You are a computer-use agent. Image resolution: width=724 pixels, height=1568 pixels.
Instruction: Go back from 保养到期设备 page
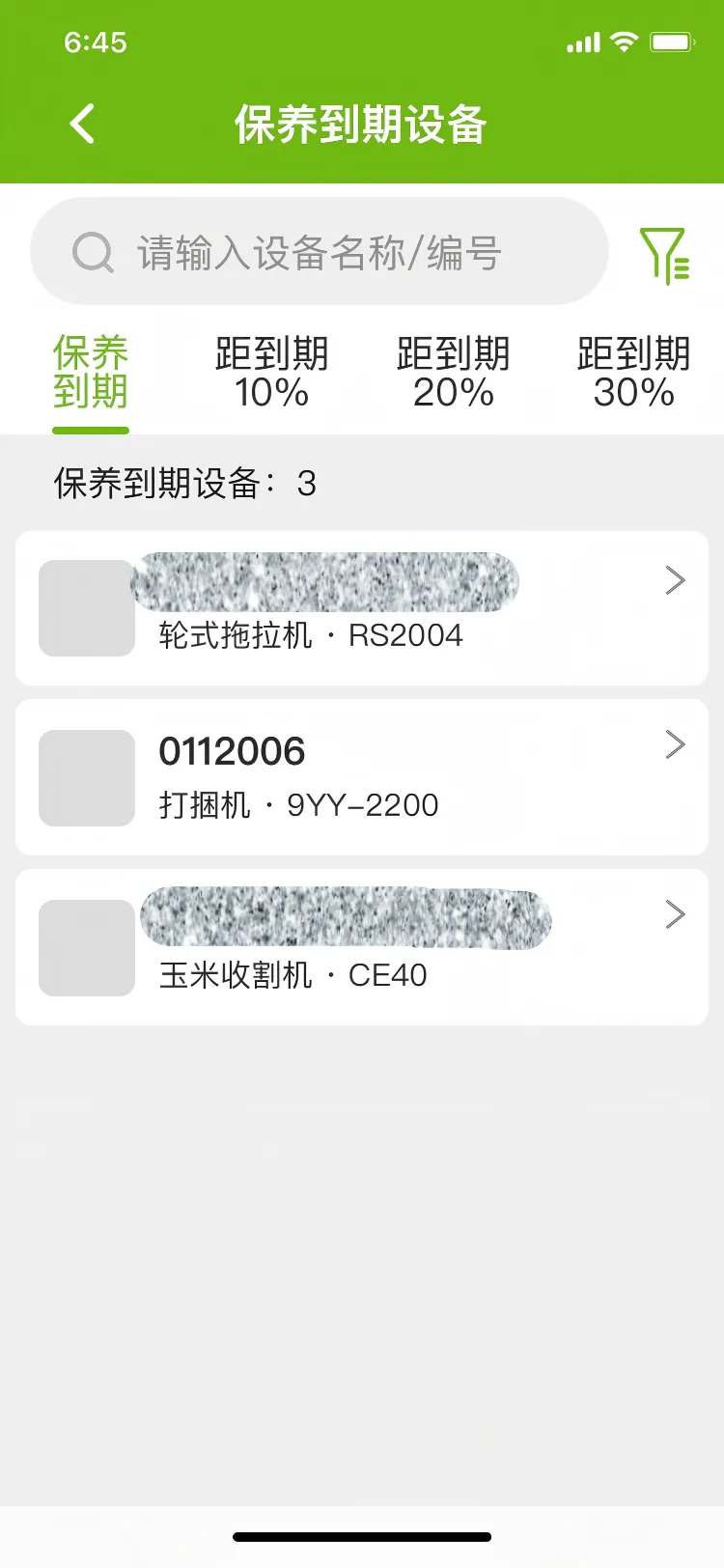83,125
